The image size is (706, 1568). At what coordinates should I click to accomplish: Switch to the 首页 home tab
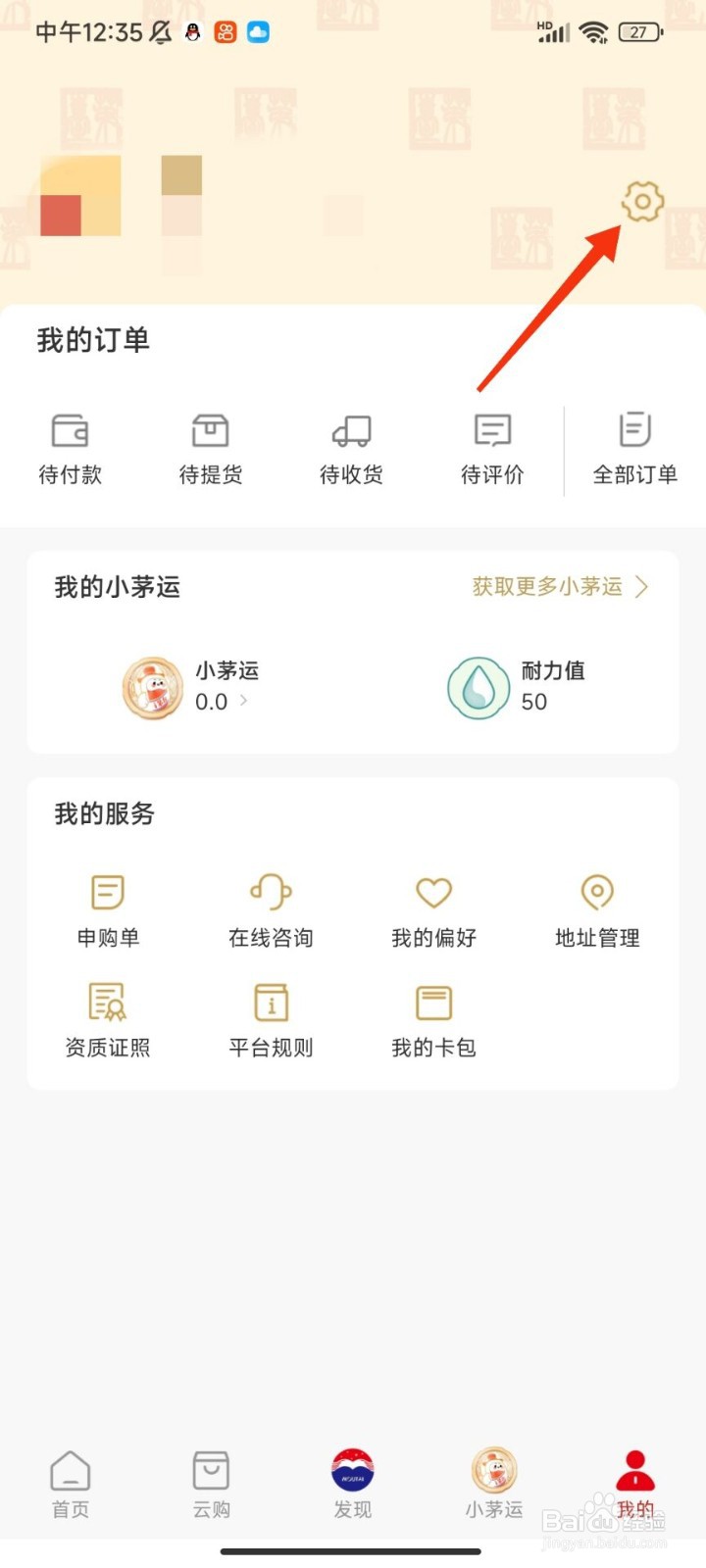click(71, 1483)
